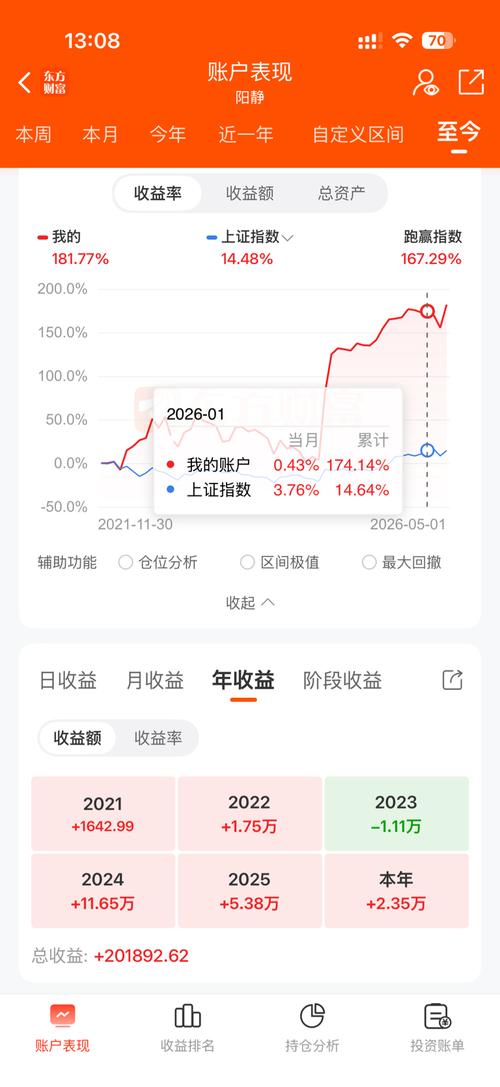The height and width of the screenshot is (1087, 500).
Task: Go back using the top-left arrow
Action: 25,83
